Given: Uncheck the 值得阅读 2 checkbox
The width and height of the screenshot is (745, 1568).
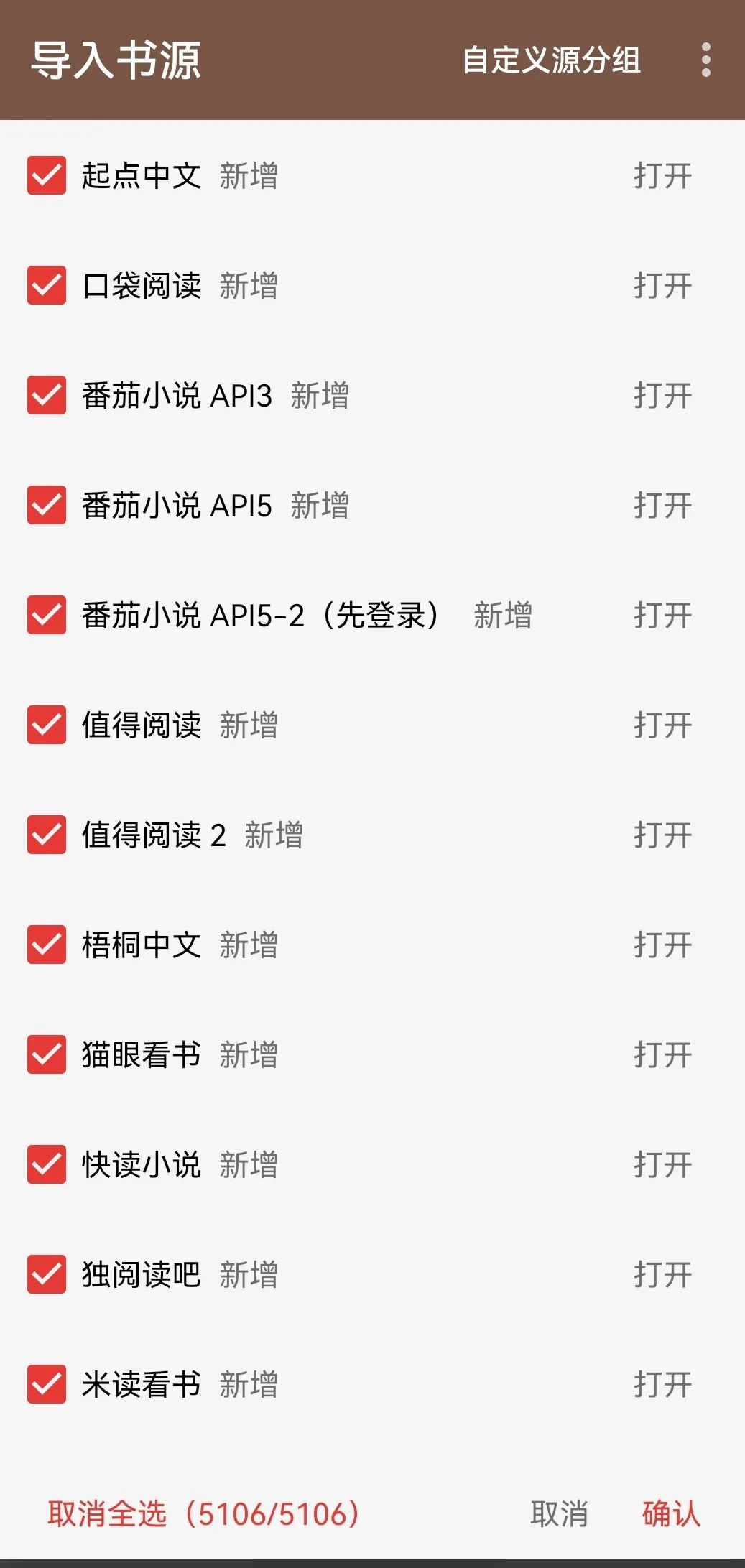Looking at the screenshot, I should [47, 835].
